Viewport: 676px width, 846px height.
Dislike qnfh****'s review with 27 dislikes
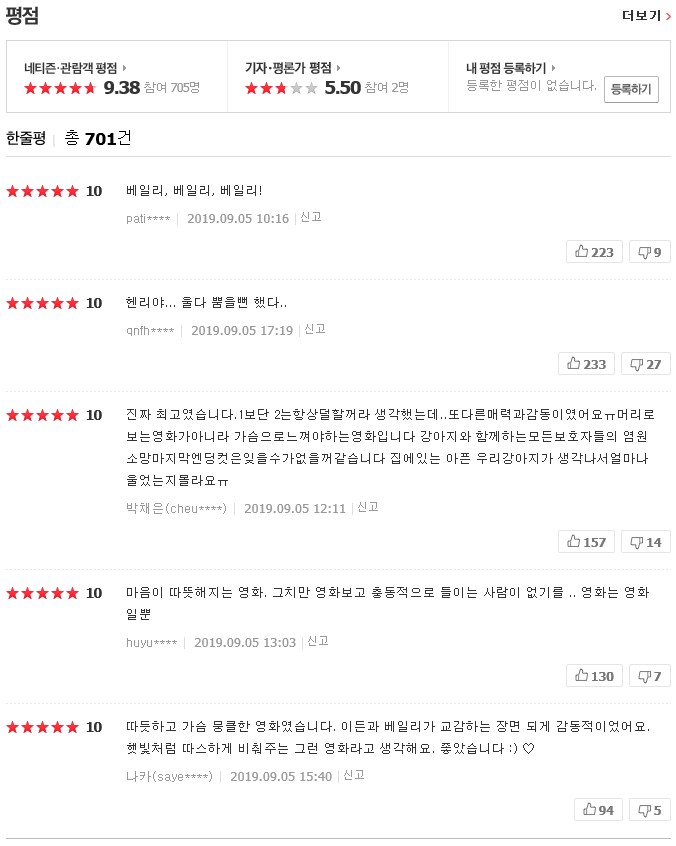645,364
